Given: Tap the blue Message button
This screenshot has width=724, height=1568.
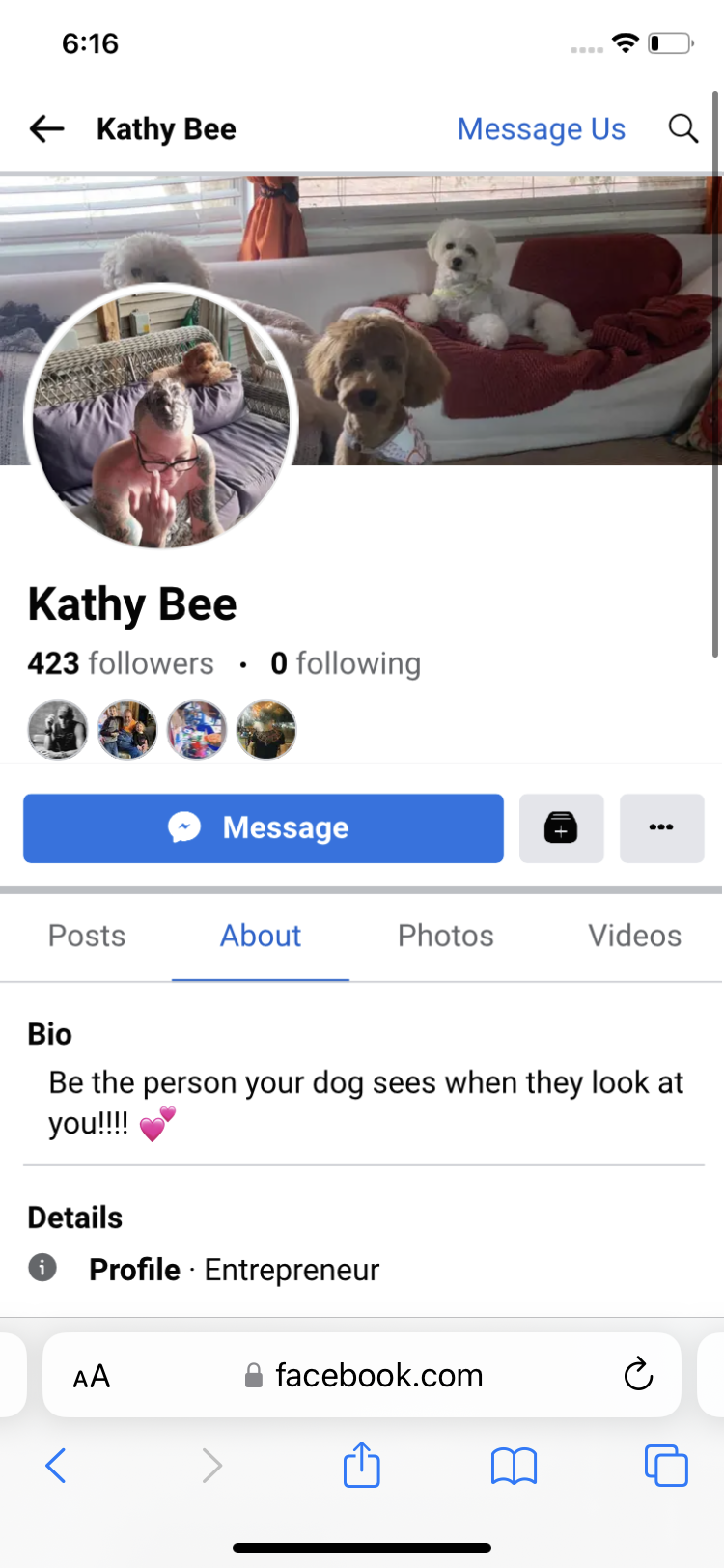Looking at the screenshot, I should click(x=263, y=827).
